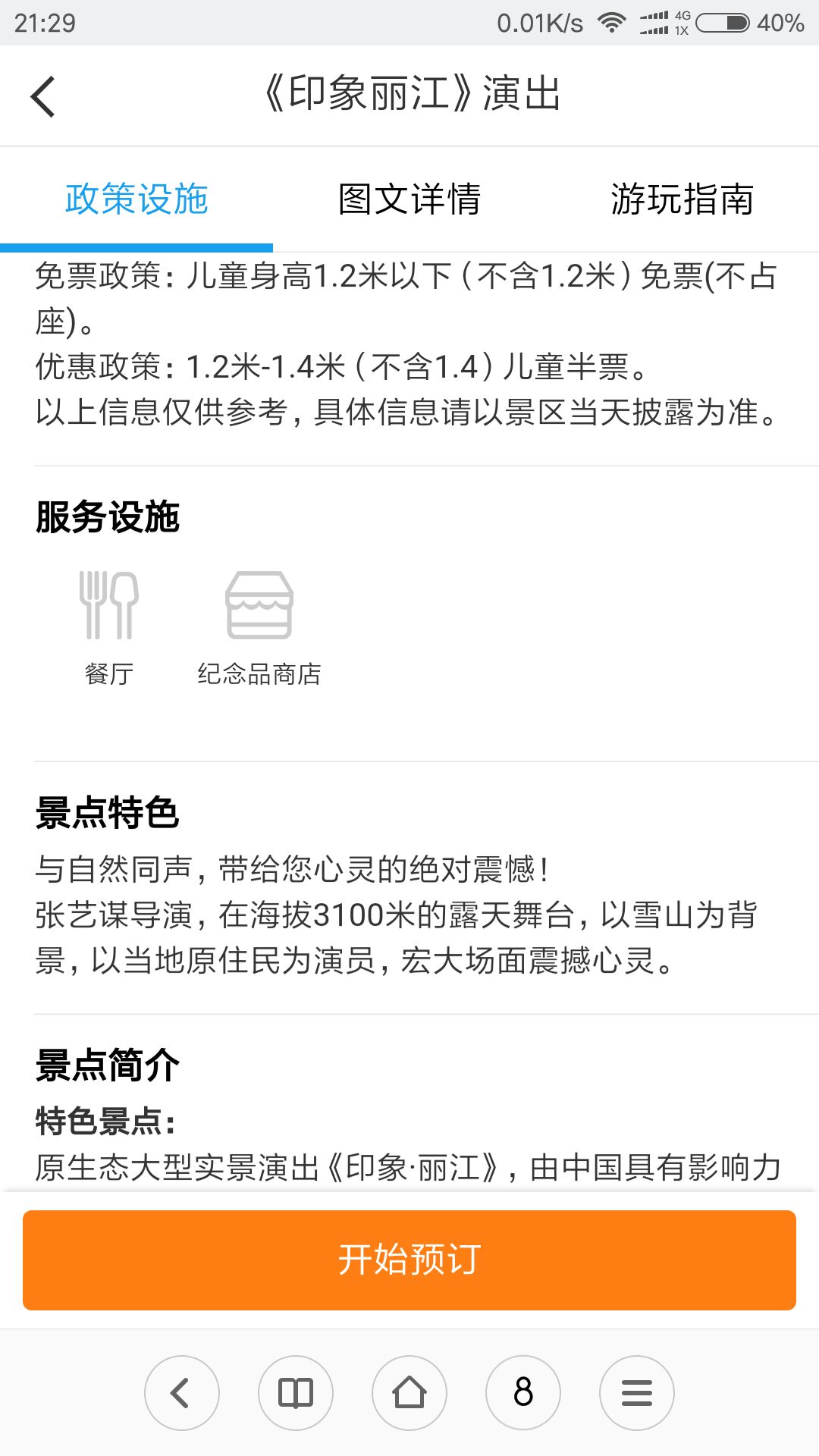The width and height of the screenshot is (819, 1456).
Task: Open the 游玩指南 tab
Action: (682, 199)
